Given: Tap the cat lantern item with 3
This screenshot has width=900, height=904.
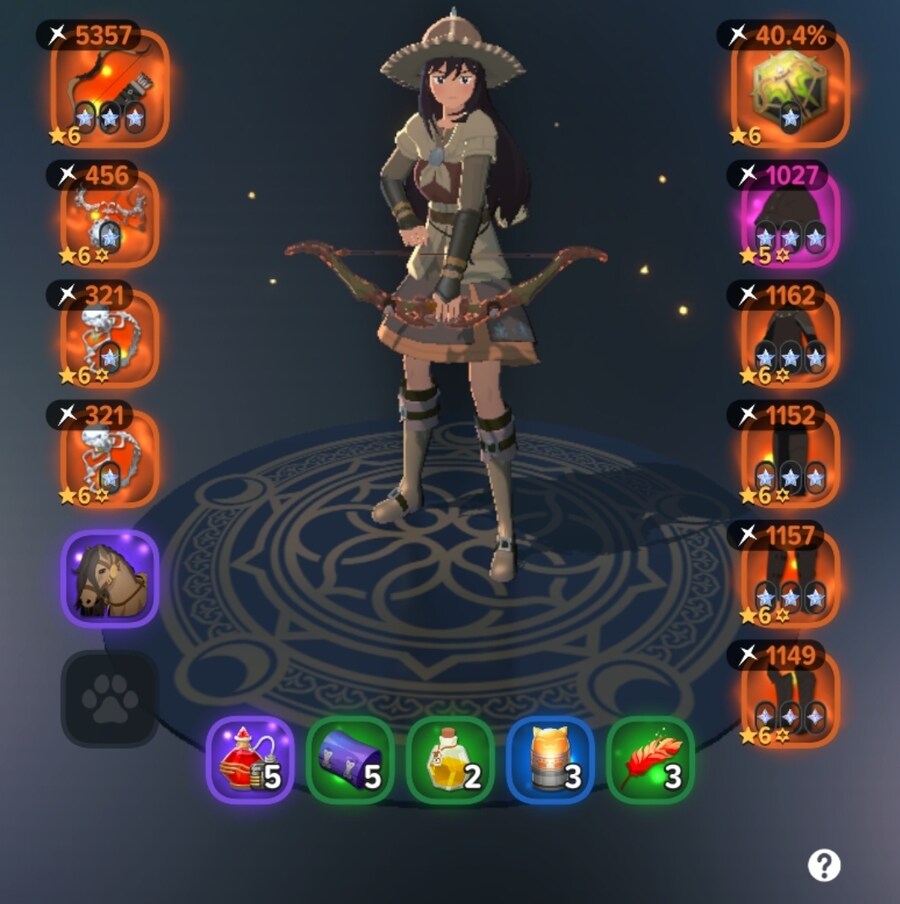Looking at the screenshot, I should tap(550, 760).
